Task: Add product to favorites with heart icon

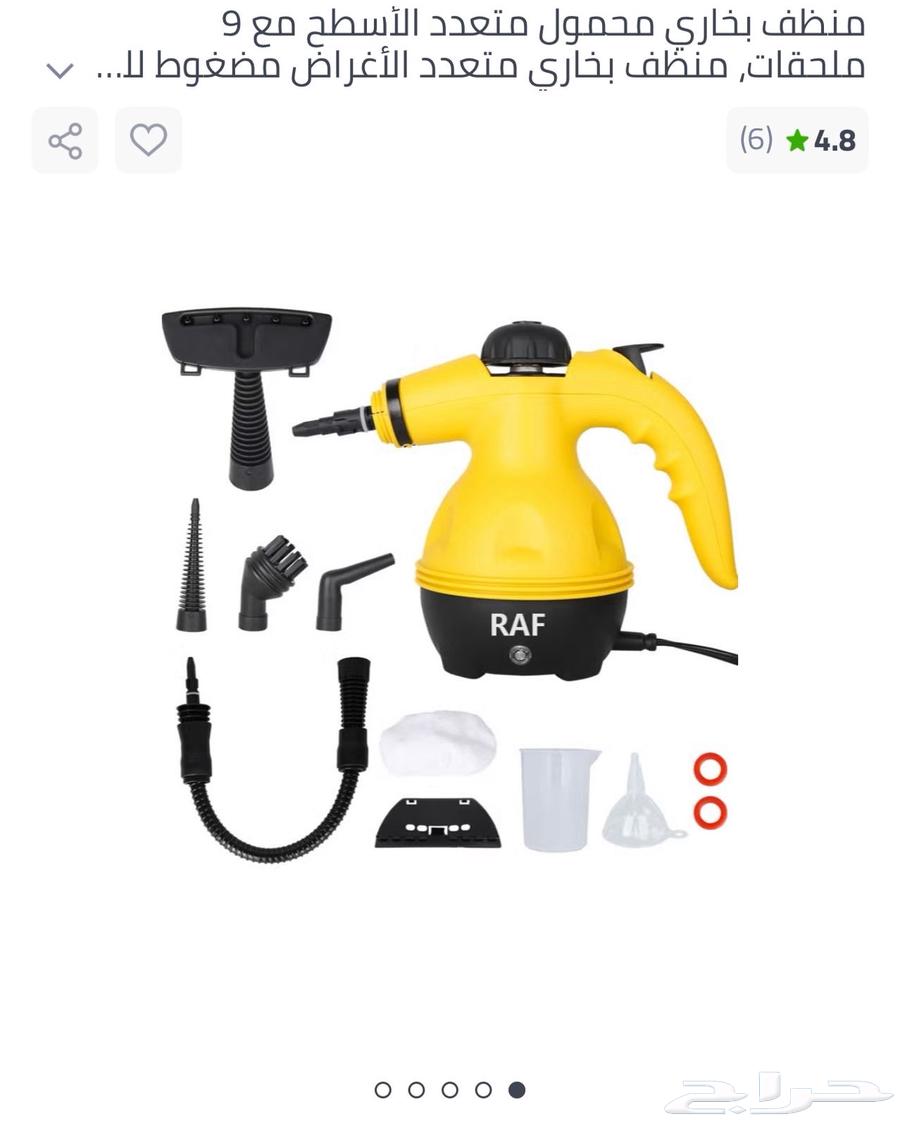Action: [x=148, y=140]
